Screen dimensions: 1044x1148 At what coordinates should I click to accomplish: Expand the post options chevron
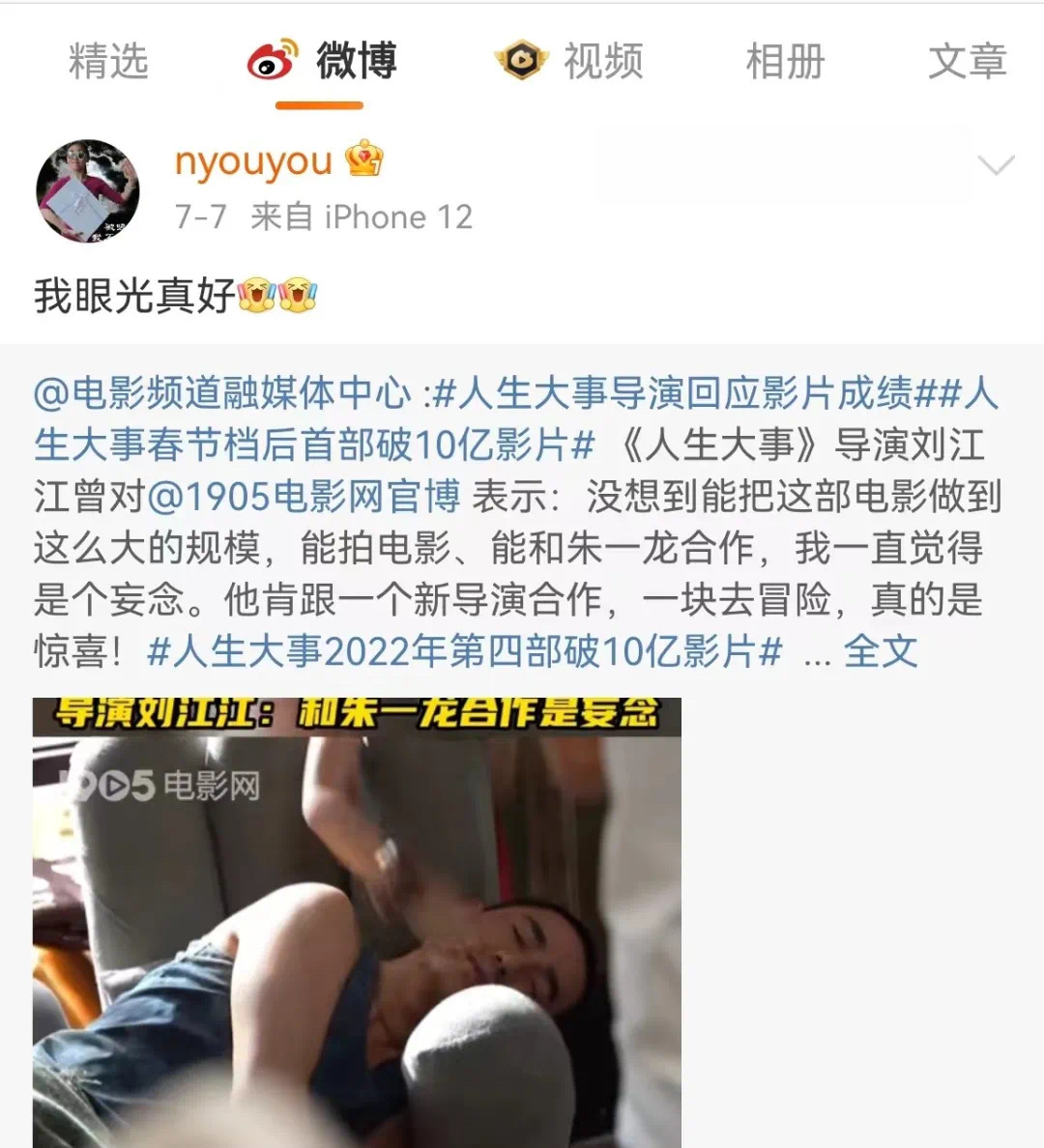996,166
